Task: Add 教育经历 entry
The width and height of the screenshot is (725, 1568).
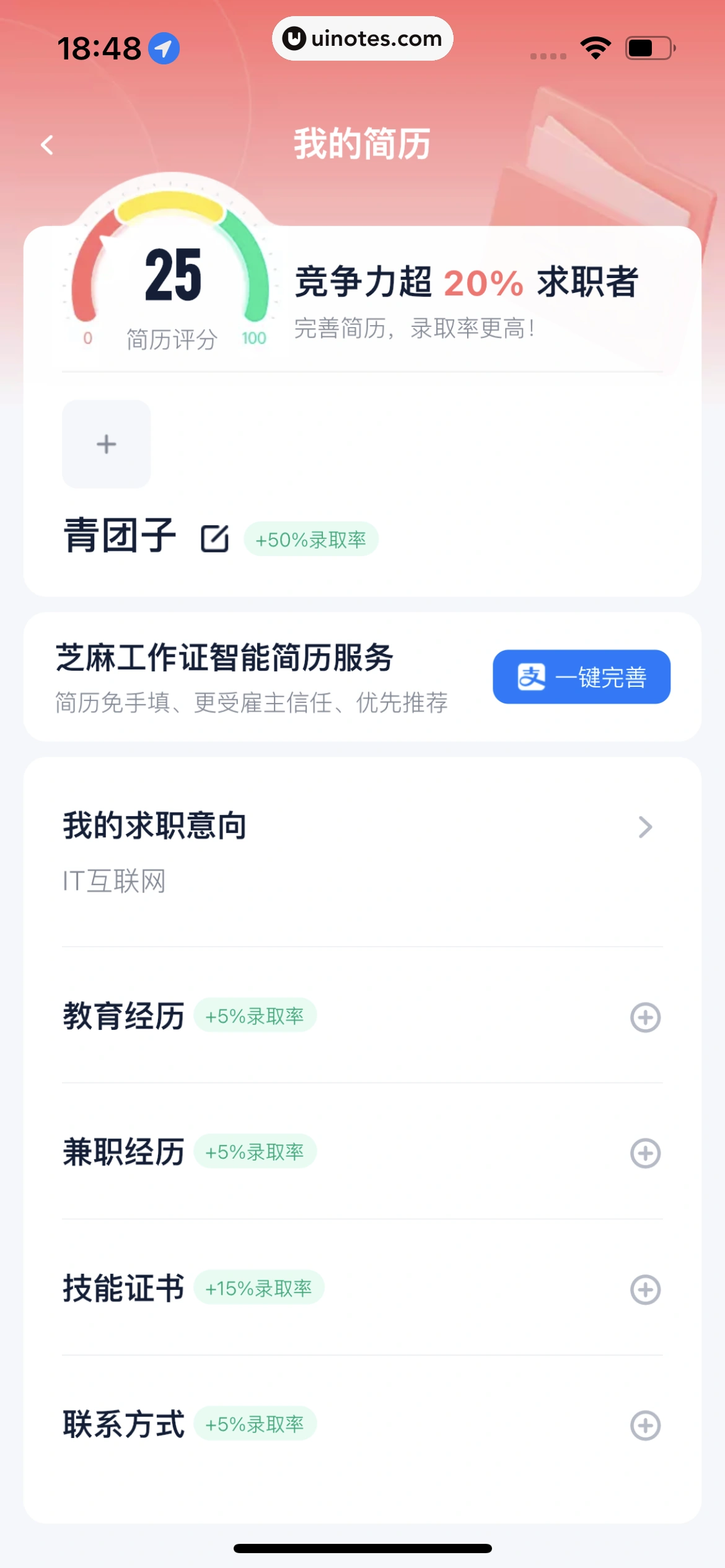Action: 645,1017
